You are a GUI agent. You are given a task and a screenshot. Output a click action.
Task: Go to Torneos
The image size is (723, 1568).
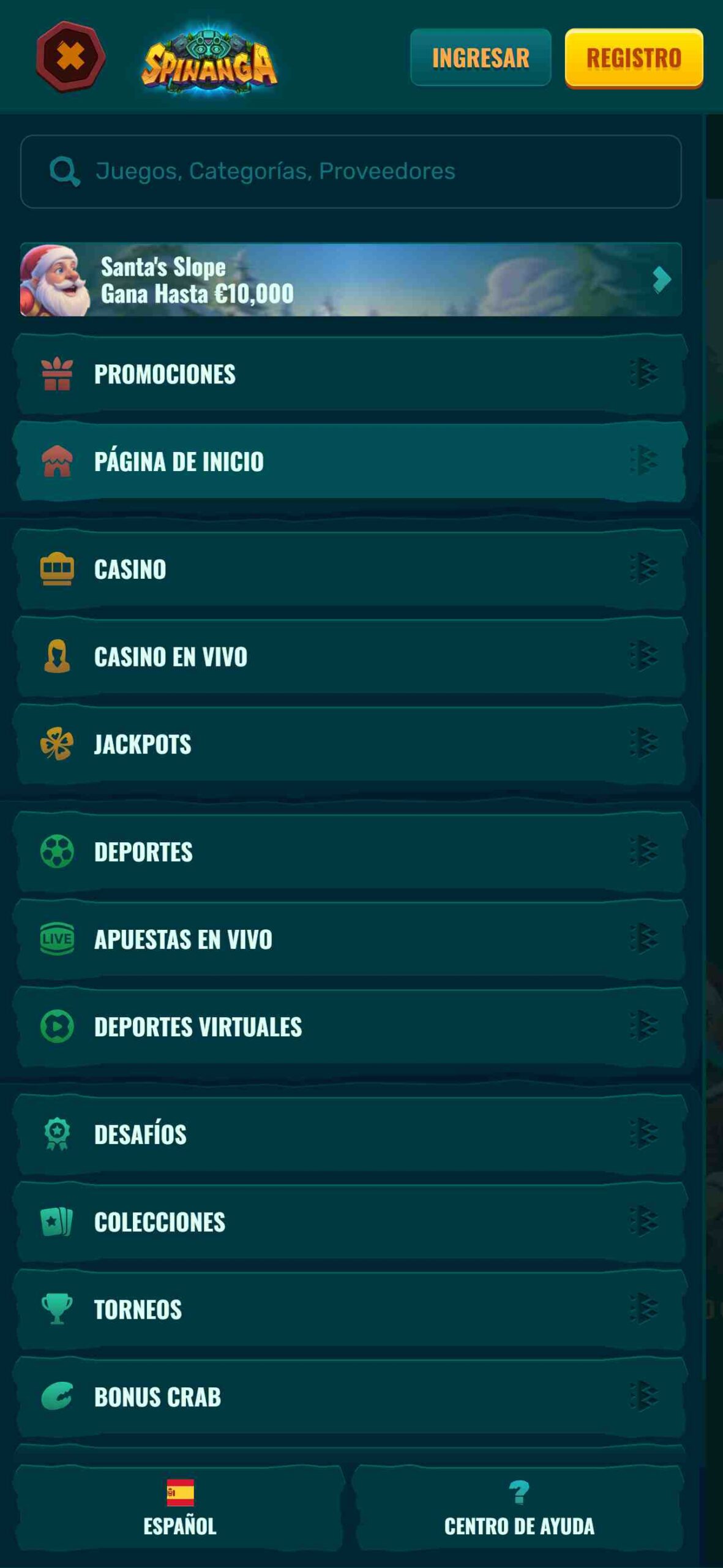(x=350, y=1310)
